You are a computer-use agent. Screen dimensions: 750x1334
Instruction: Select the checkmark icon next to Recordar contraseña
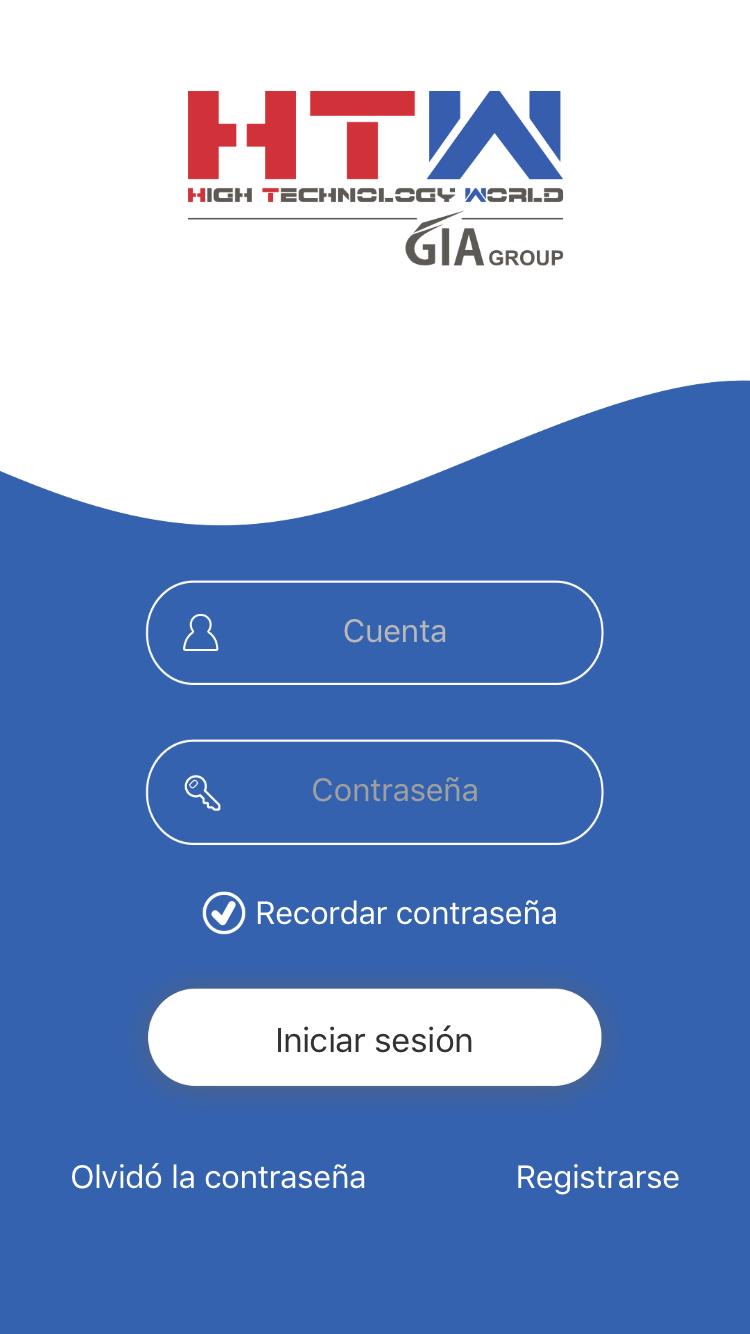pyautogui.click(x=222, y=913)
